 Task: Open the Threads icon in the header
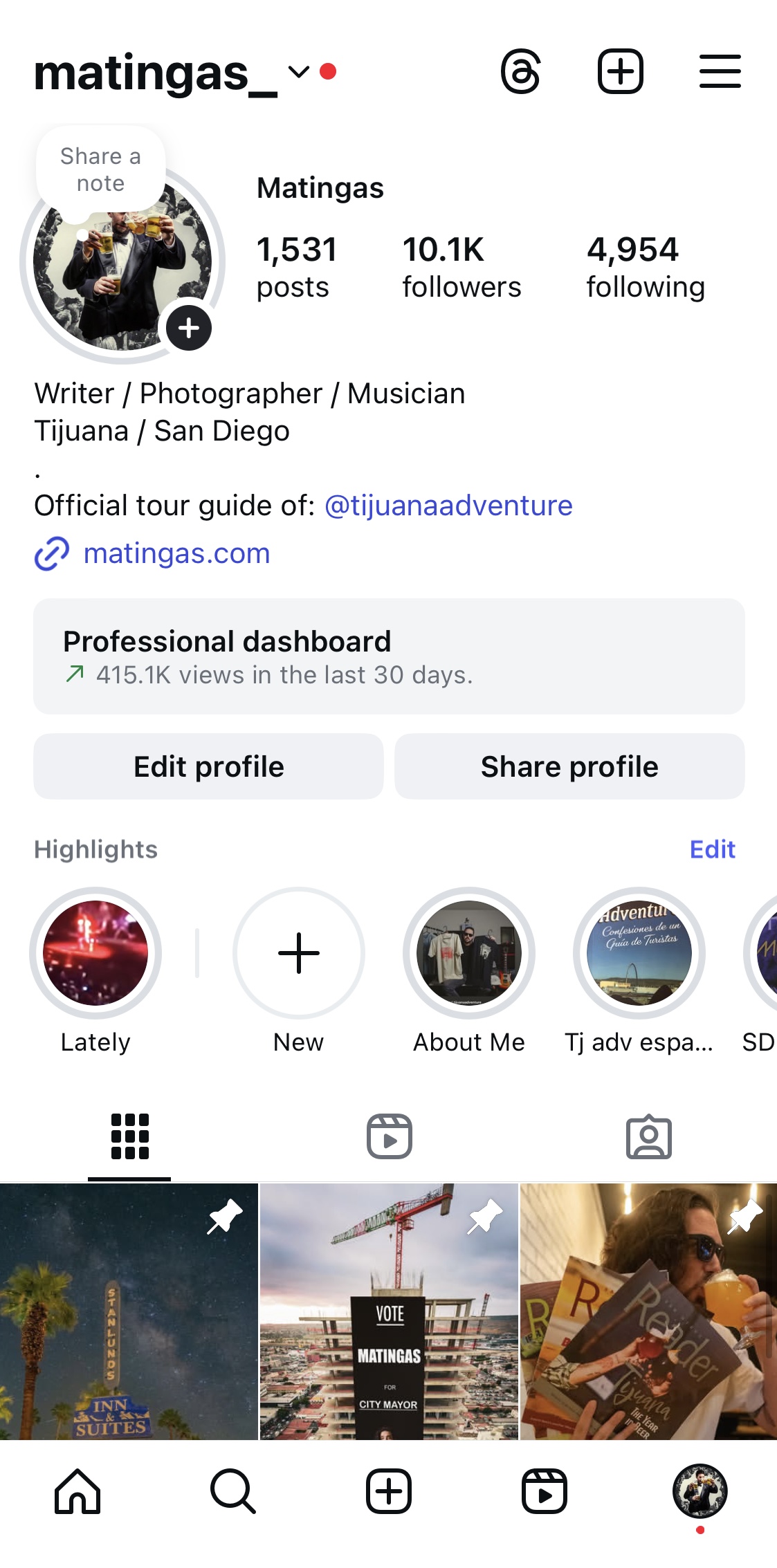[520, 71]
